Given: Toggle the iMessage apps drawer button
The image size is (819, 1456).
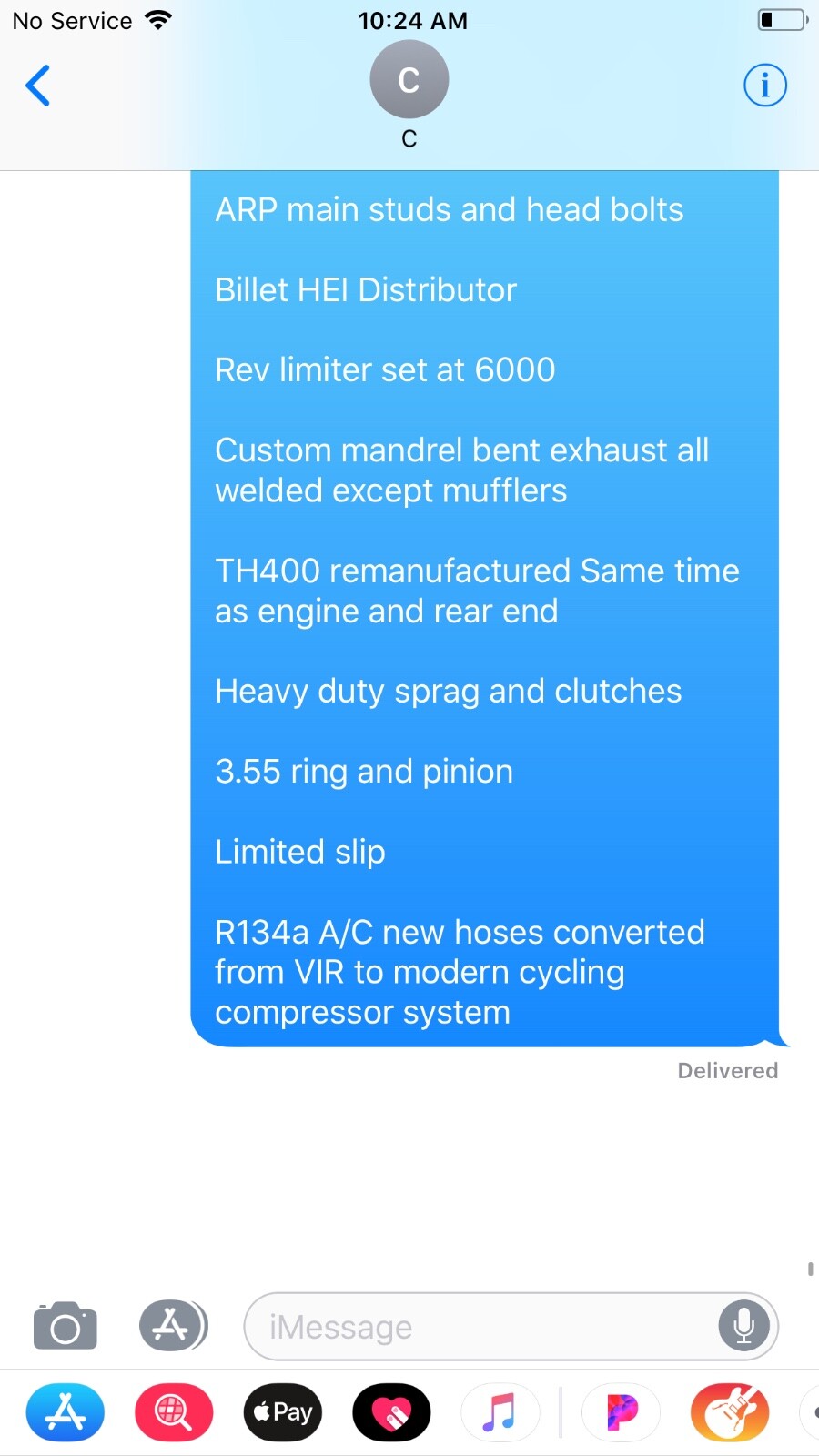Looking at the screenshot, I should (x=173, y=1326).
